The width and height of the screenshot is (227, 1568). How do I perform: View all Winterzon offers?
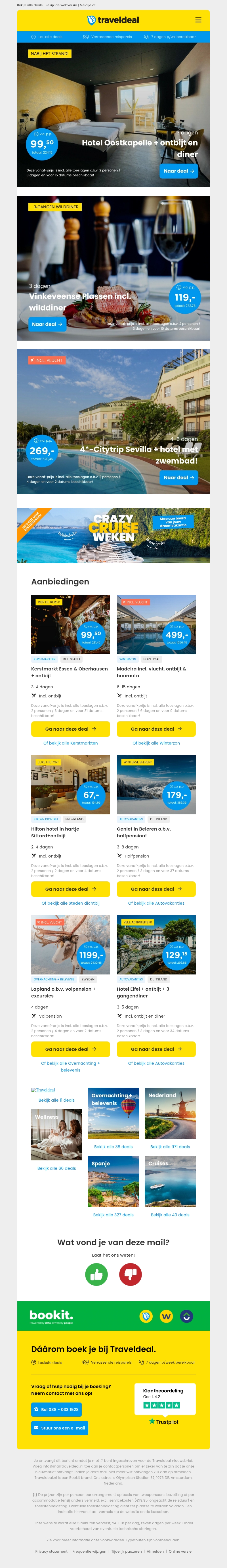[156, 743]
